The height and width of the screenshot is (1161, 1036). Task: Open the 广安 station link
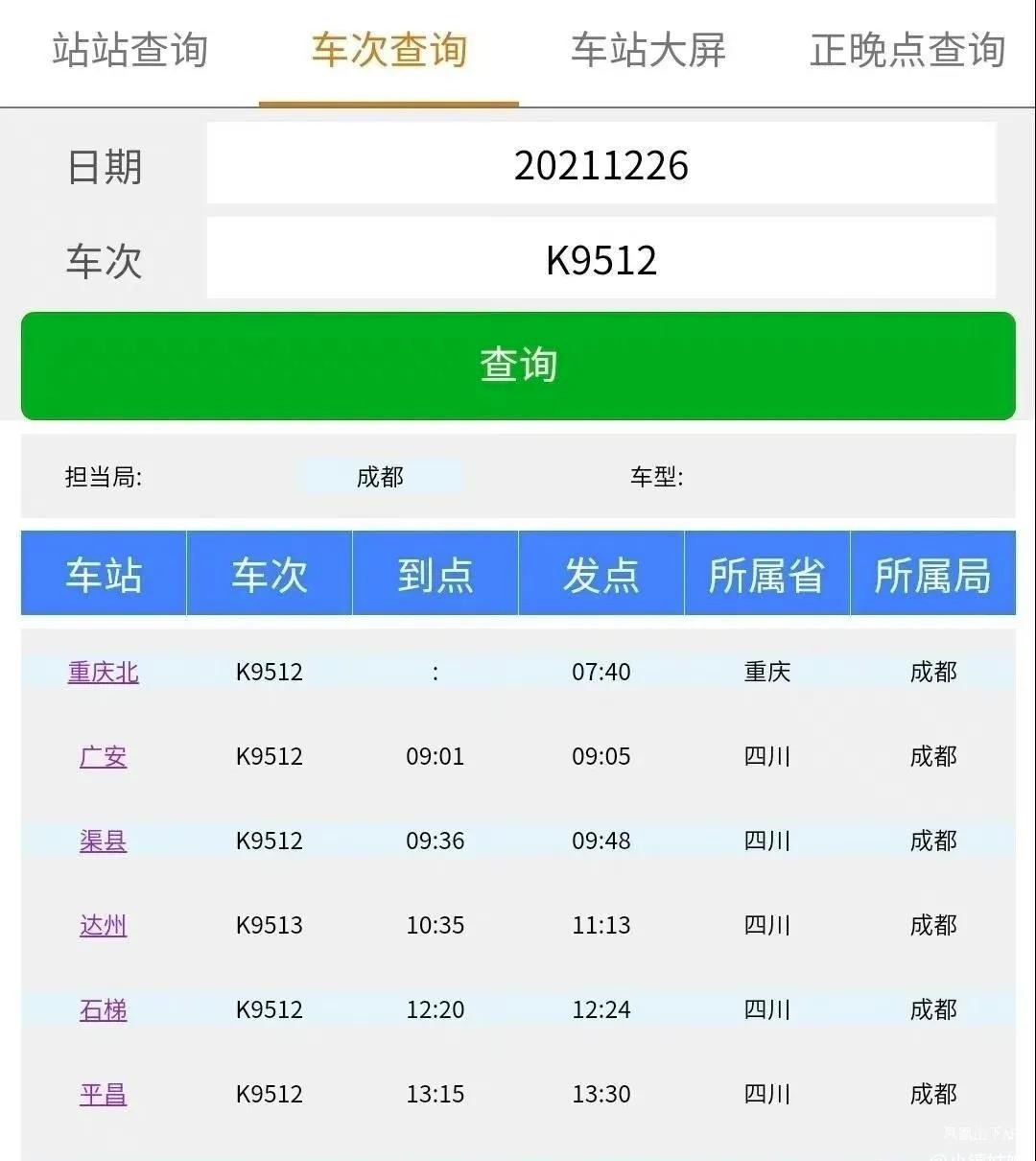[104, 757]
